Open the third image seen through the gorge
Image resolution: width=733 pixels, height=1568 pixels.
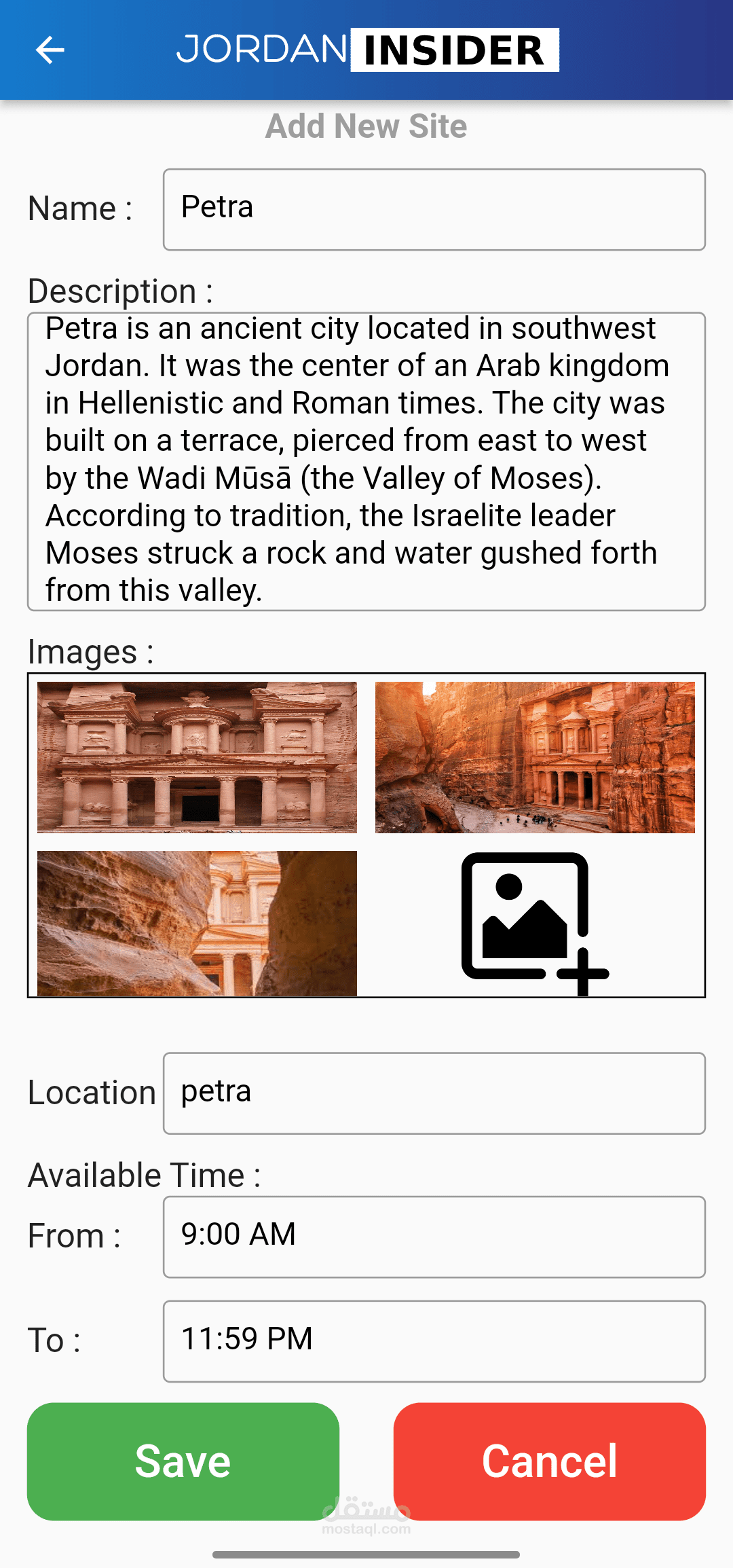click(197, 924)
